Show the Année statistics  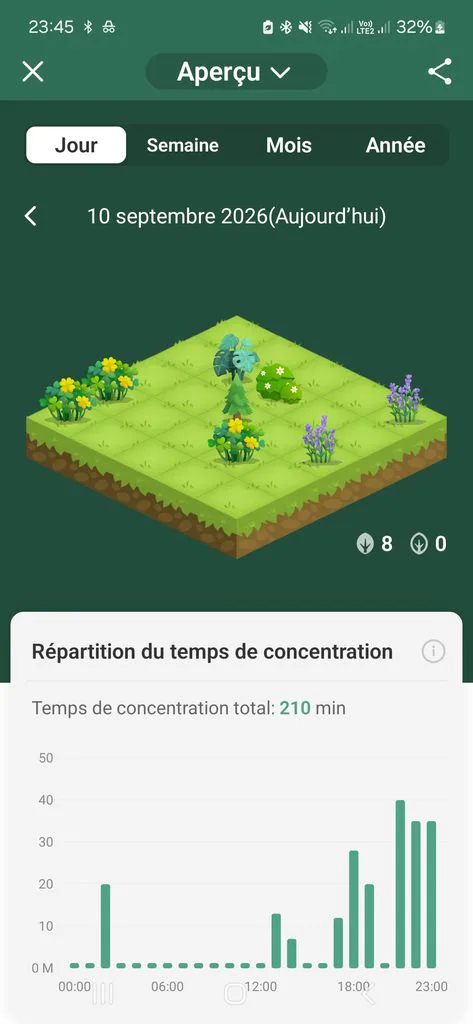(x=395, y=145)
